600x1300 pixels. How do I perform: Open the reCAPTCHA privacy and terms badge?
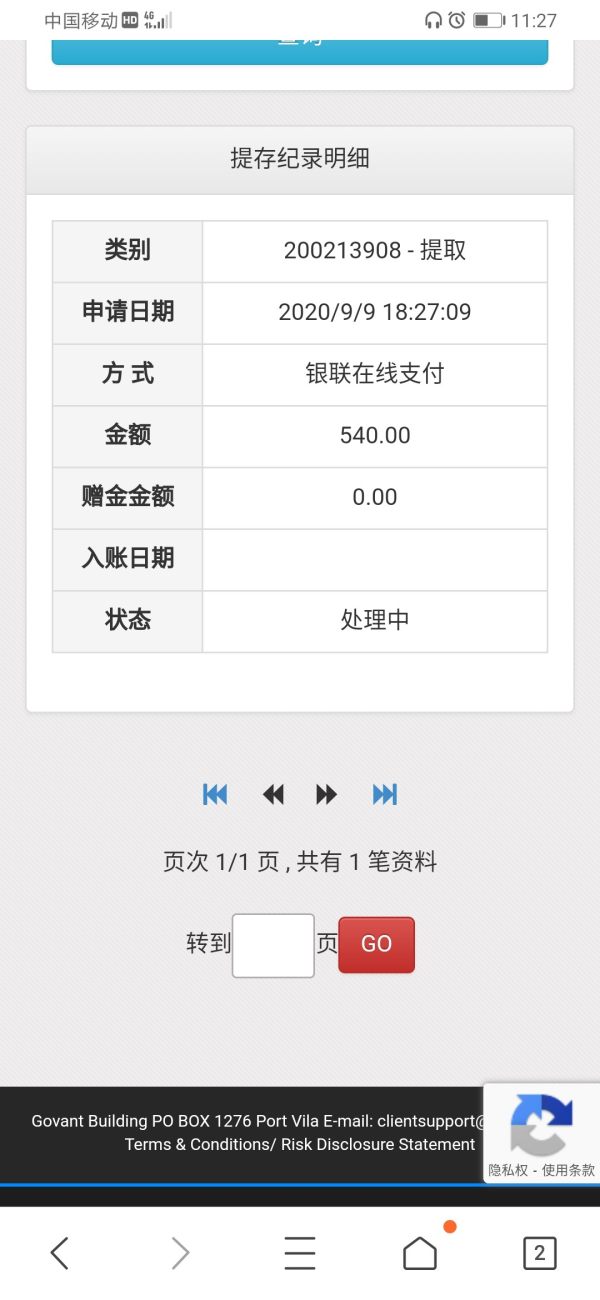coord(541,1134)
